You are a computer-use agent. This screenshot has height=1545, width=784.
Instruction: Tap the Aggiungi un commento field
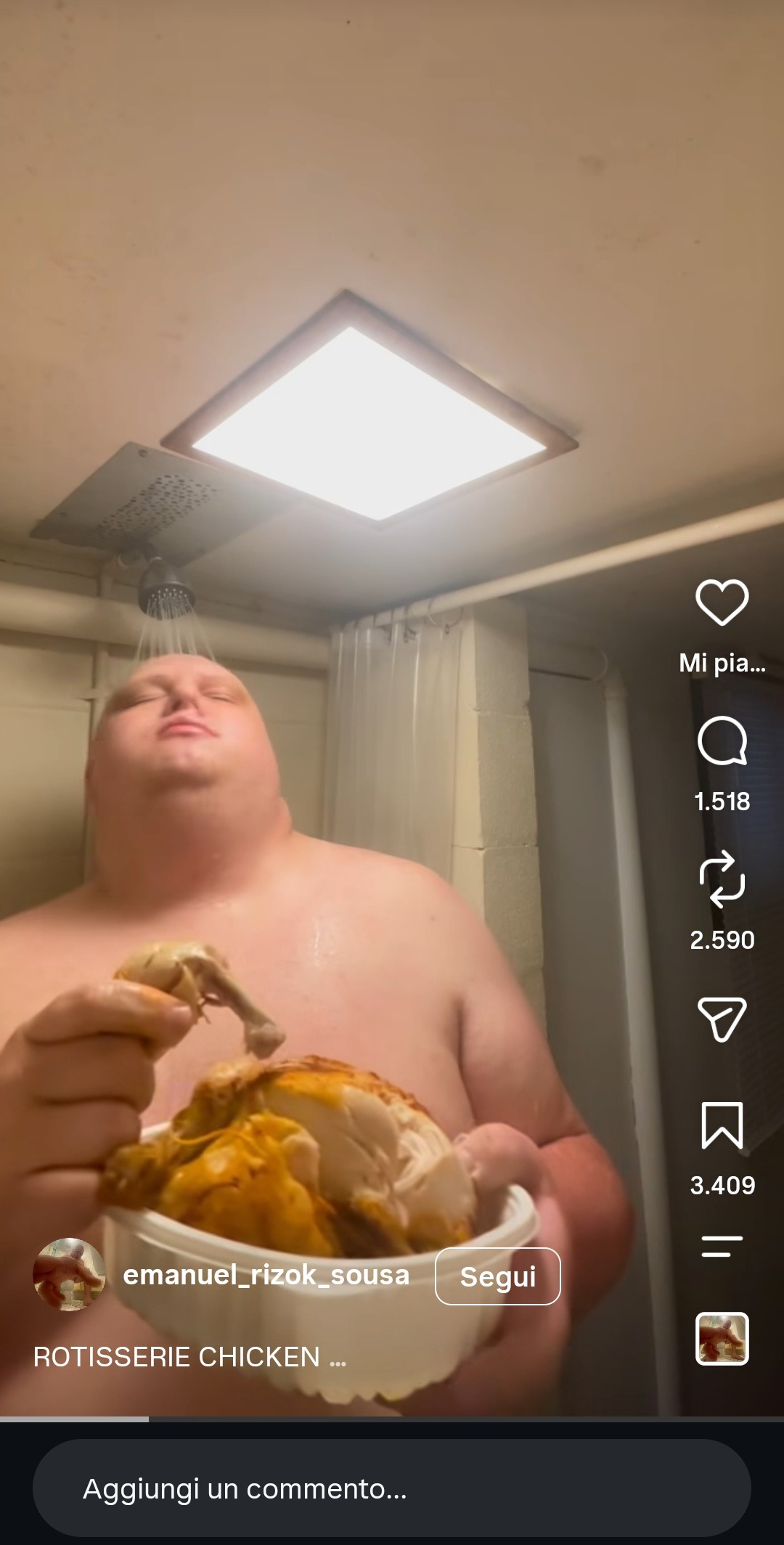point(392,1488)
